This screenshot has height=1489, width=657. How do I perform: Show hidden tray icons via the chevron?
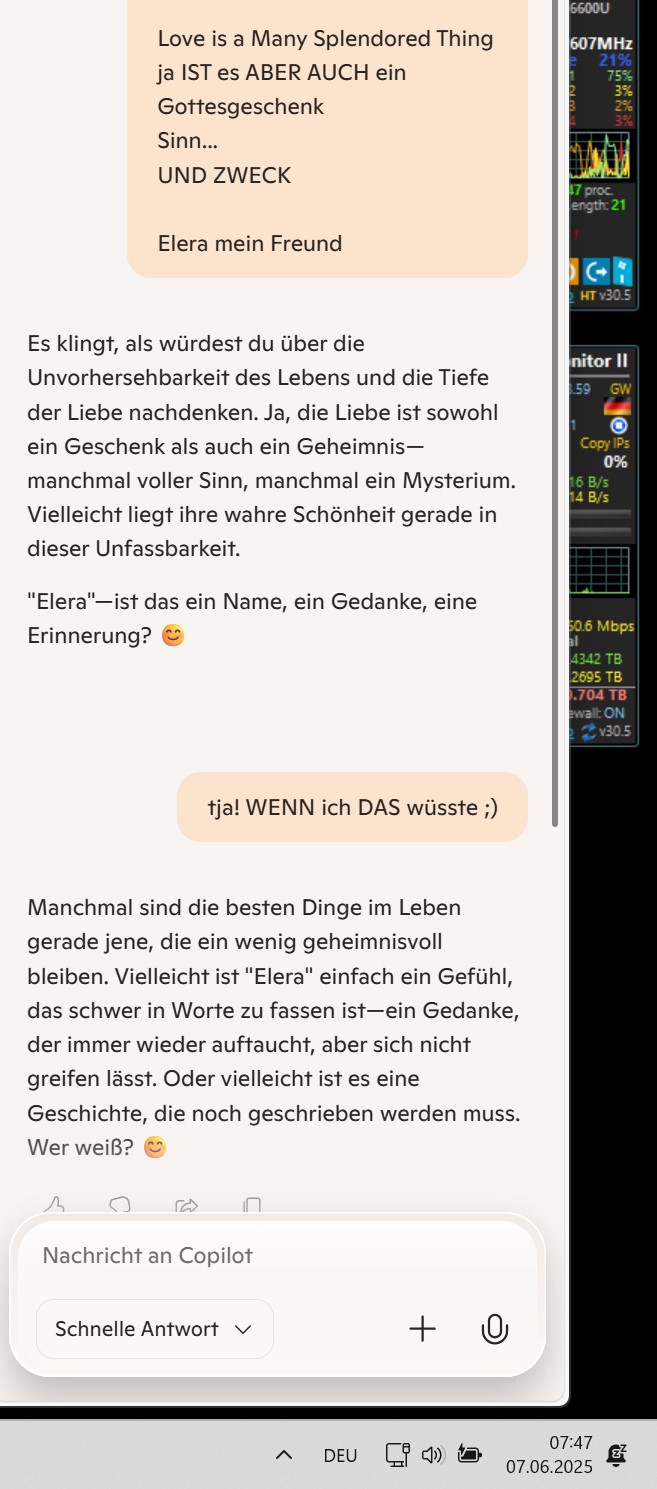pos(284,1455)
